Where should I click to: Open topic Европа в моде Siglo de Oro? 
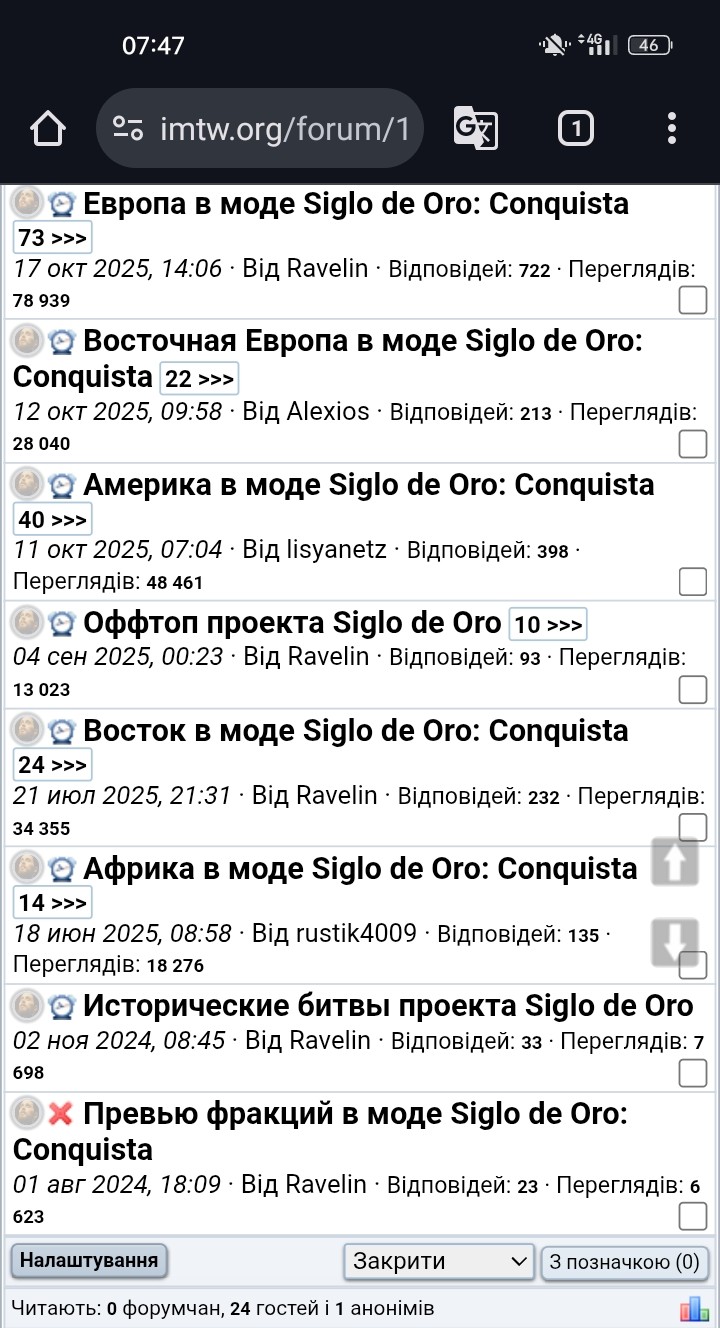click(355, 204)
